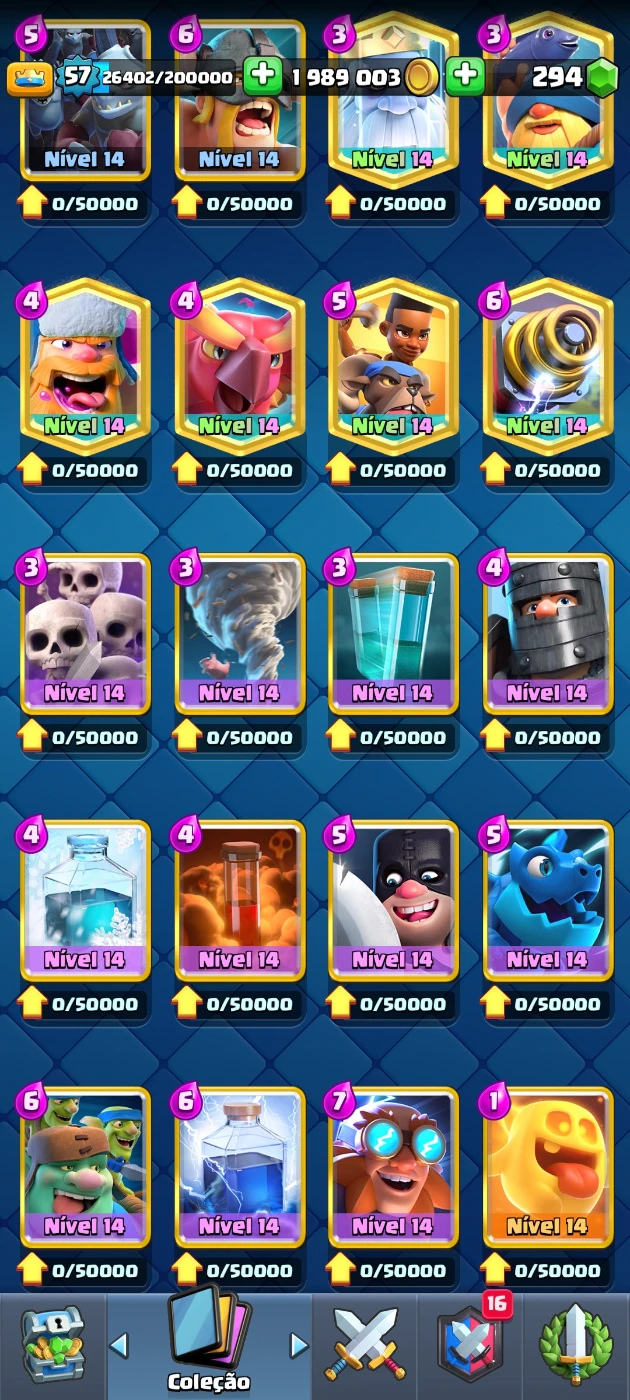Tap the green plus next to the gems
This screenshot has width=630, height=1400.
click(x=465, y=77)
